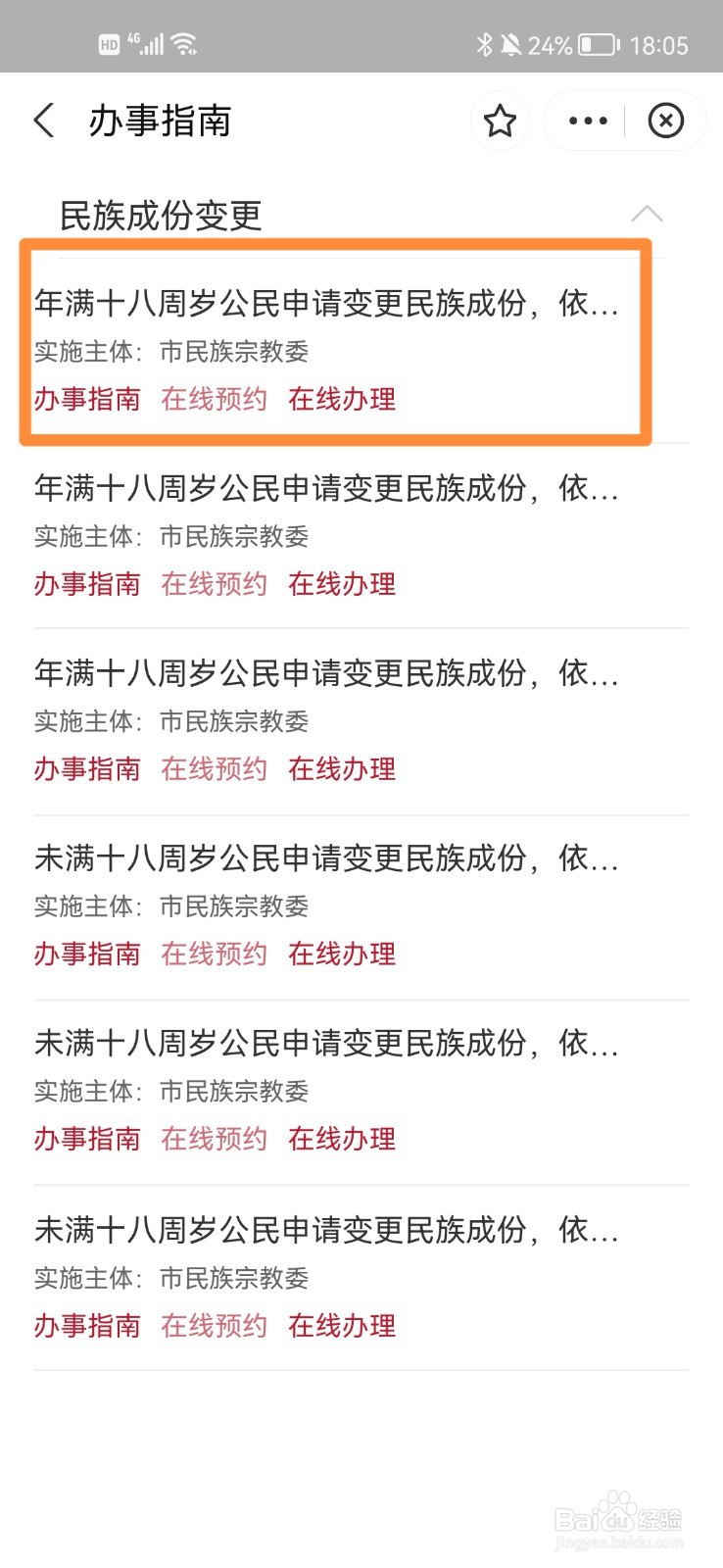The image size is (723, 1568).
Task: Tap 在线办理 on the bottom service entry
Action: coord(342,1325)
